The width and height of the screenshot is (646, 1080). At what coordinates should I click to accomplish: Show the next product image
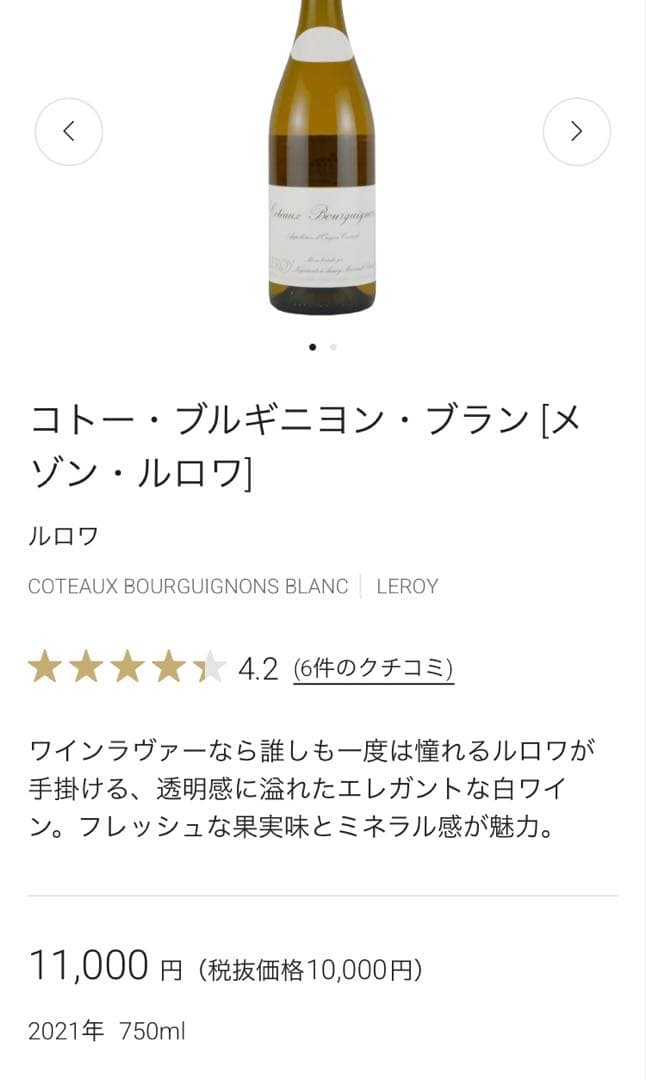[576, 131]
